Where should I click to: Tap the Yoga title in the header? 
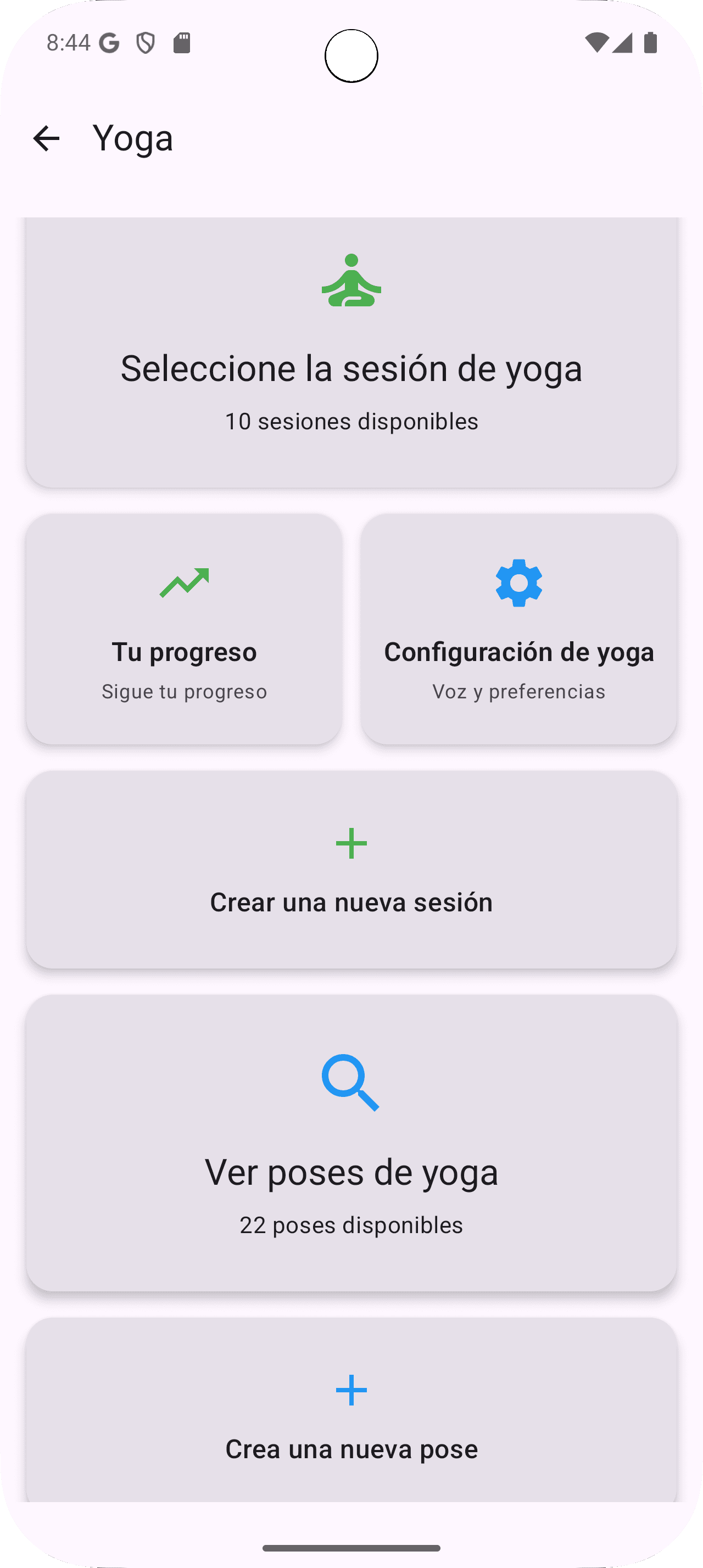pos(133,138)
